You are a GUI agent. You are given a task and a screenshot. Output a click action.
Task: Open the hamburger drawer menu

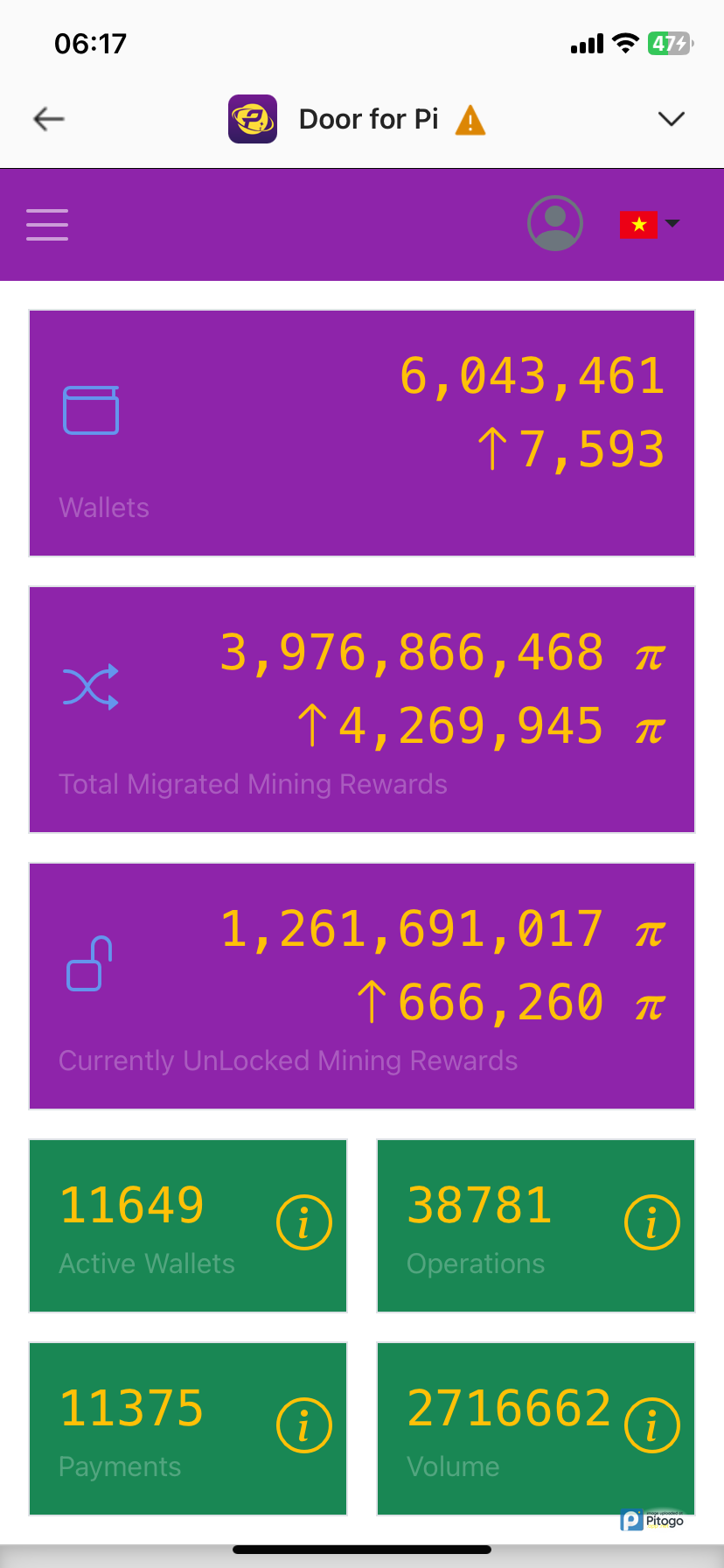tap(47, 224)
